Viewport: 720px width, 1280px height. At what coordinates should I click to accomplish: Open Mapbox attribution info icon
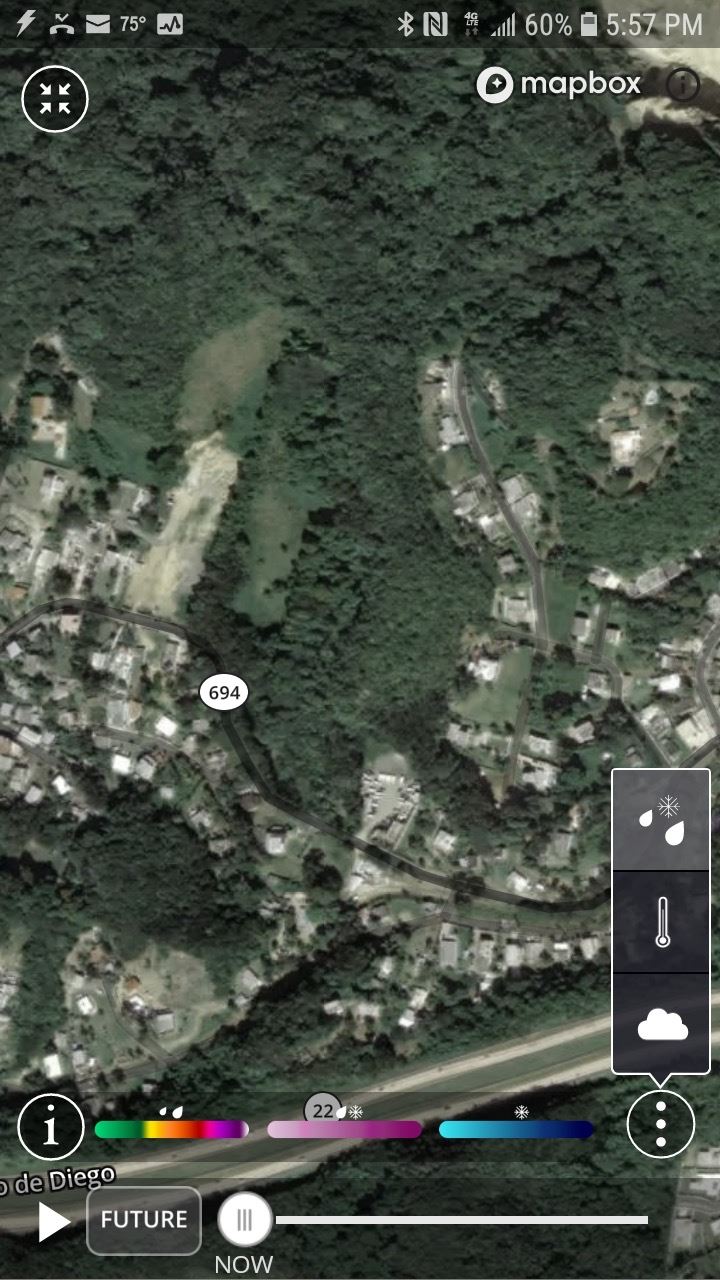point(682,85)
